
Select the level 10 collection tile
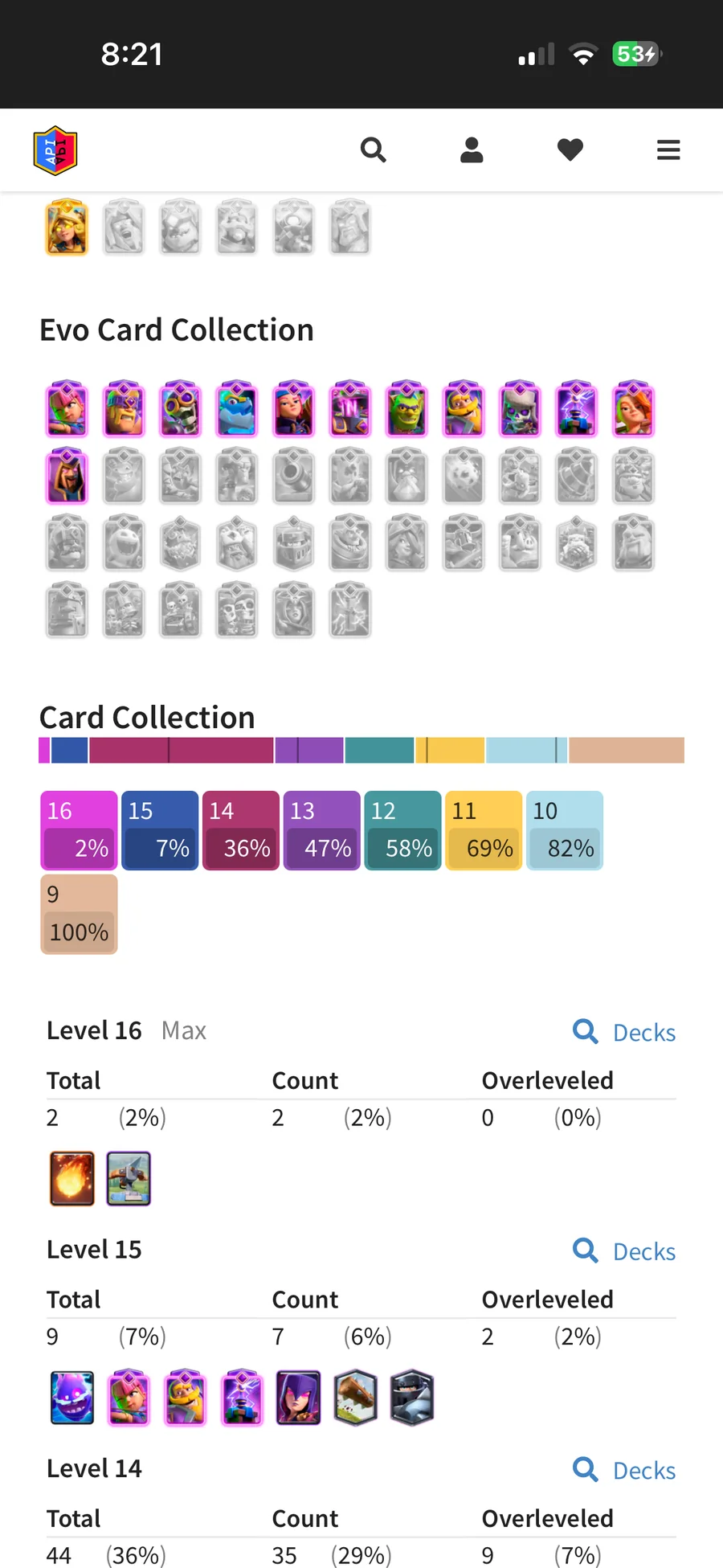564,830
